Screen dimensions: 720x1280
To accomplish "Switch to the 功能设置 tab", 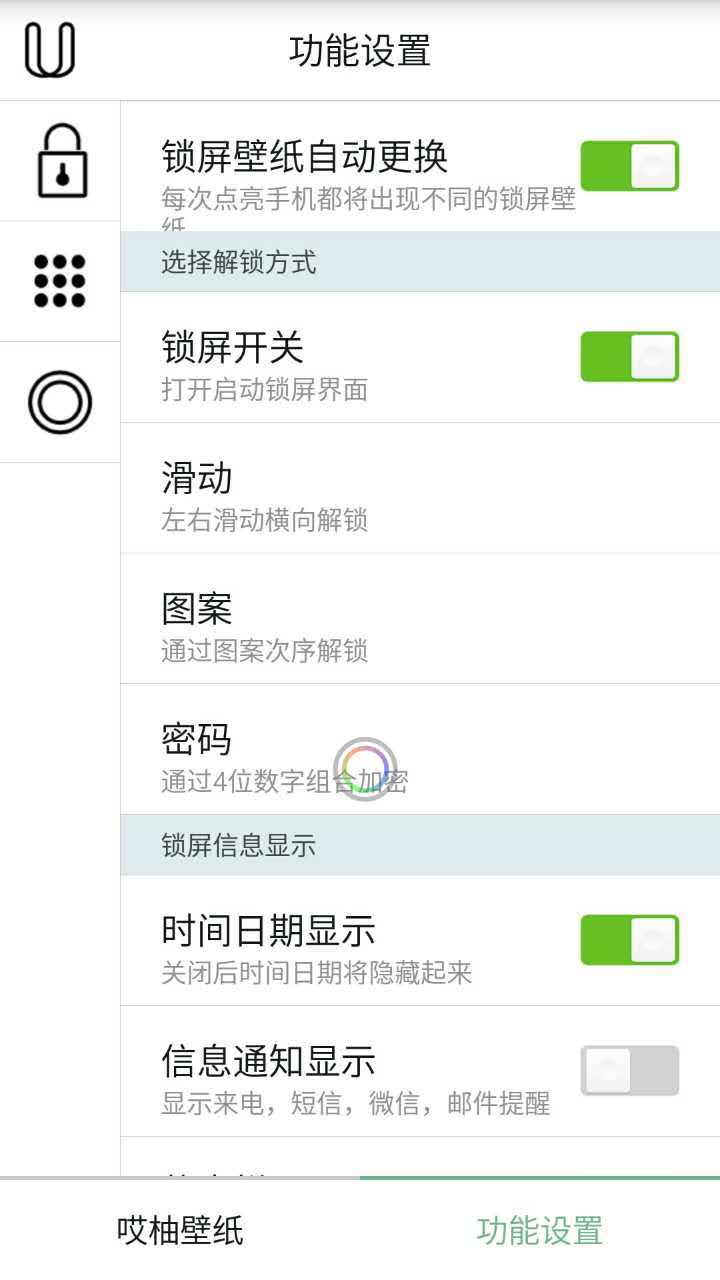I will point(540,1230).
